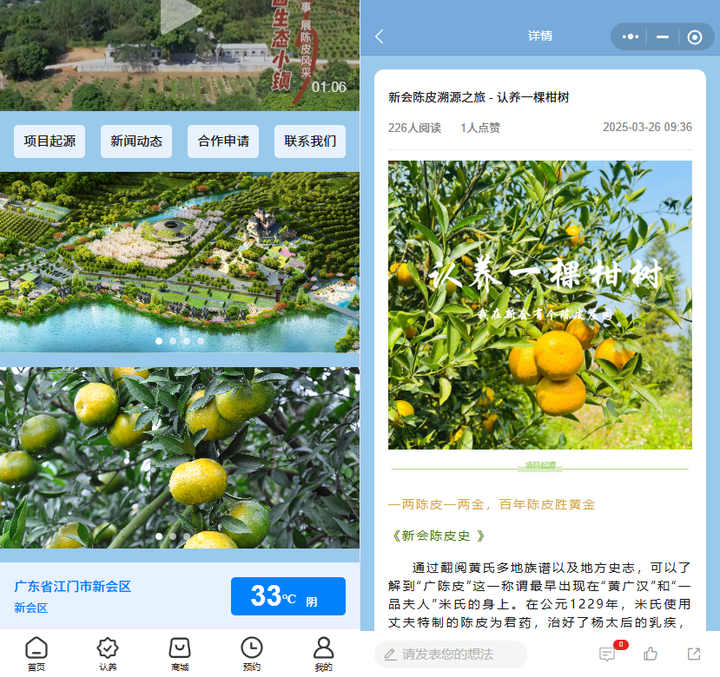Go to the 首页 home tab
720x677 pixels.
pyautogui.click(x=36, y=654)
